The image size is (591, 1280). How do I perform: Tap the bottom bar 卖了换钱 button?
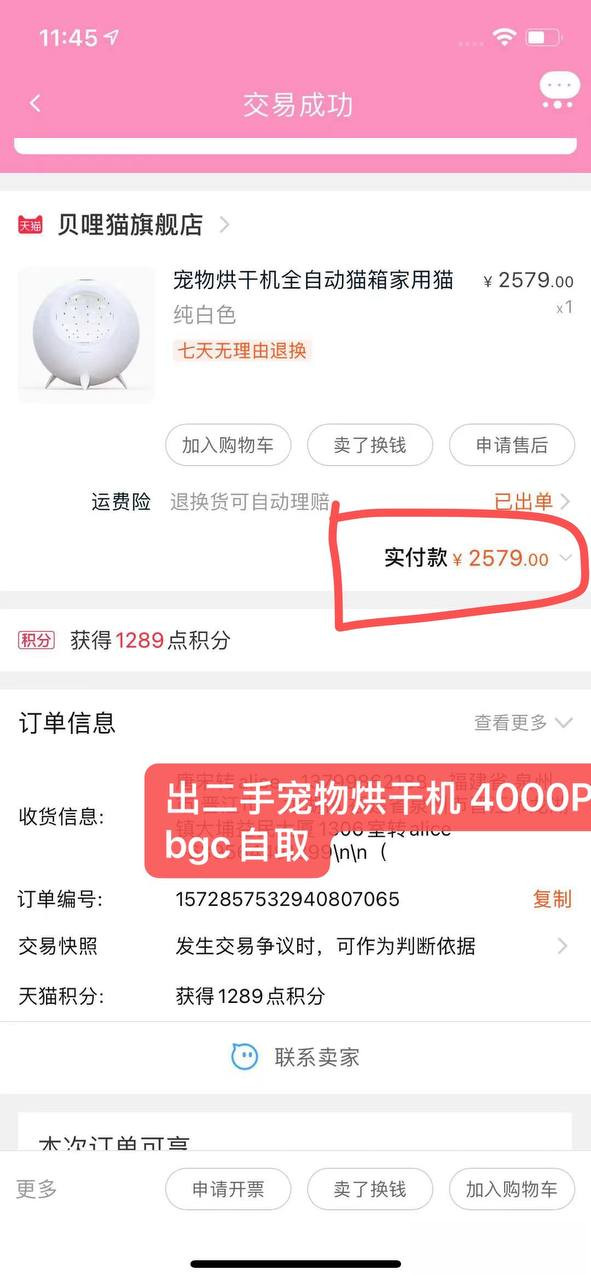370,1189
